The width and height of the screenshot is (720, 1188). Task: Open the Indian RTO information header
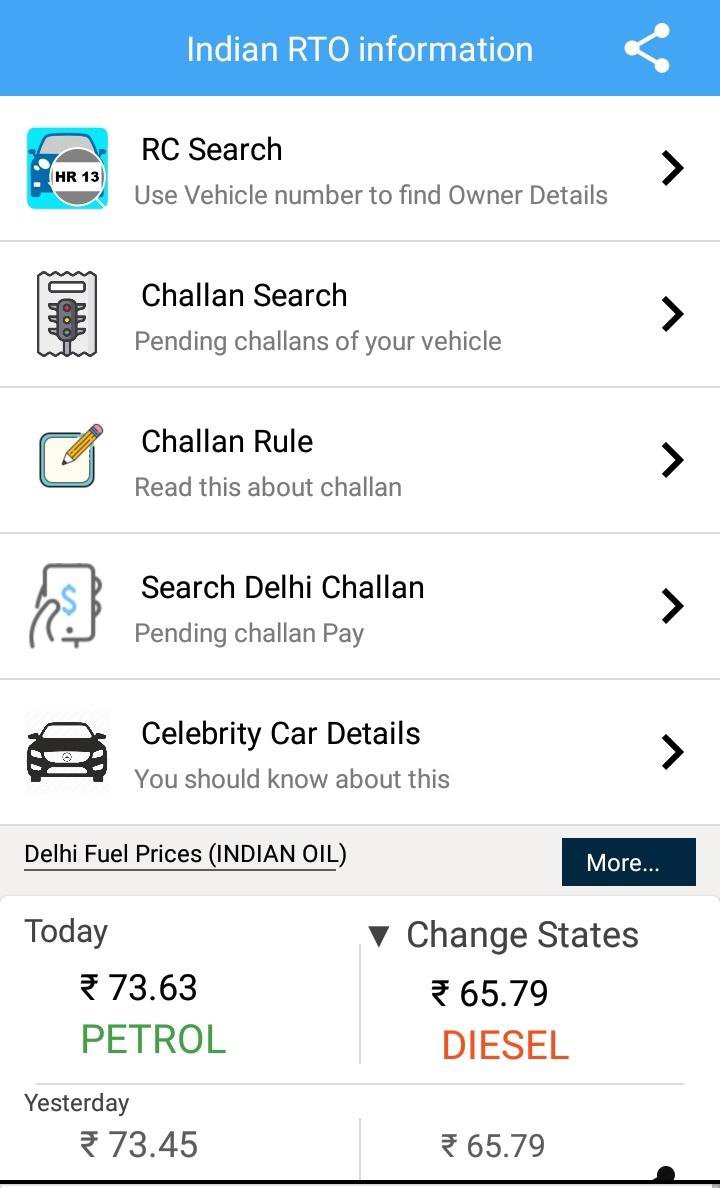pos(358,47)
